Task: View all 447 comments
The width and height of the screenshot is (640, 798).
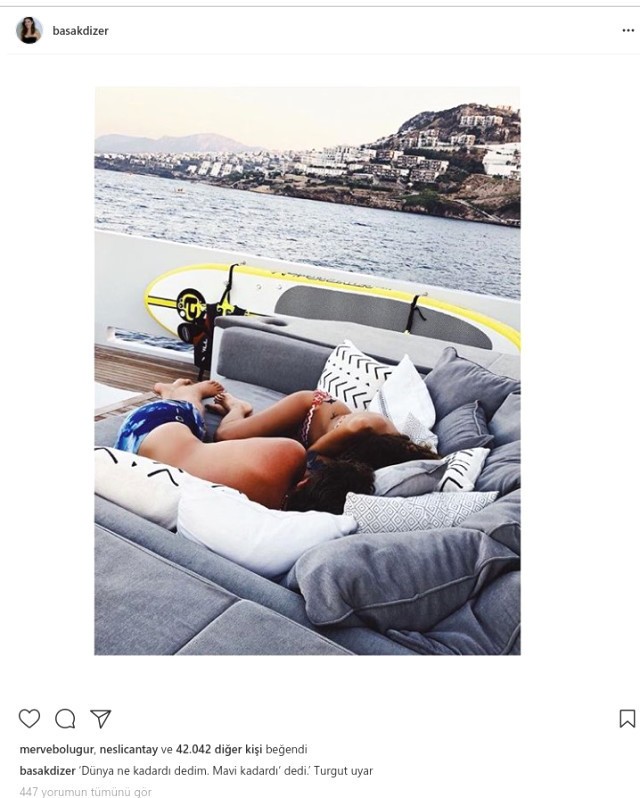Action: coord(86,791)
